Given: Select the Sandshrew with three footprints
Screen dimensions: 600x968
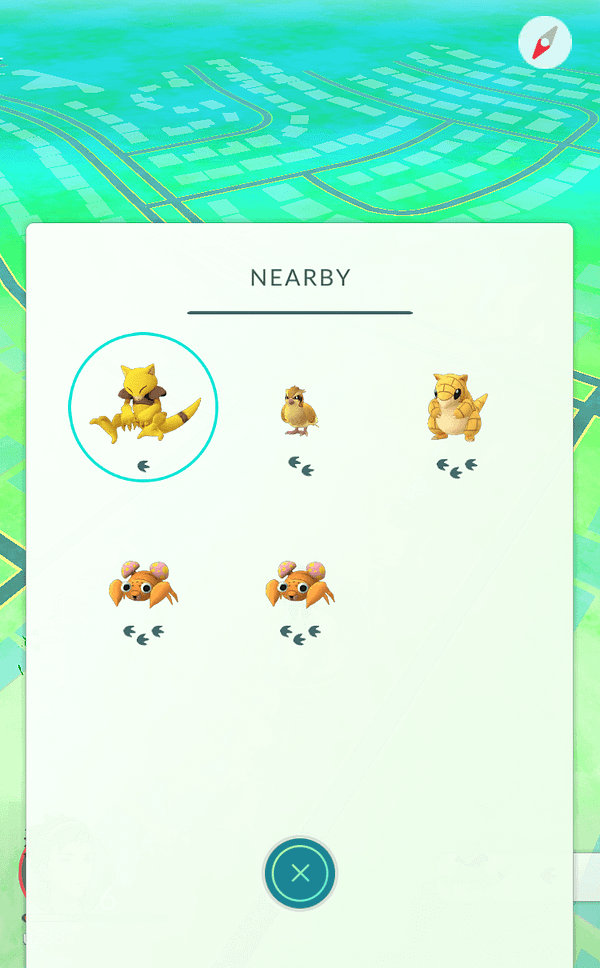Looking at the screenshot, I should 457,408.
